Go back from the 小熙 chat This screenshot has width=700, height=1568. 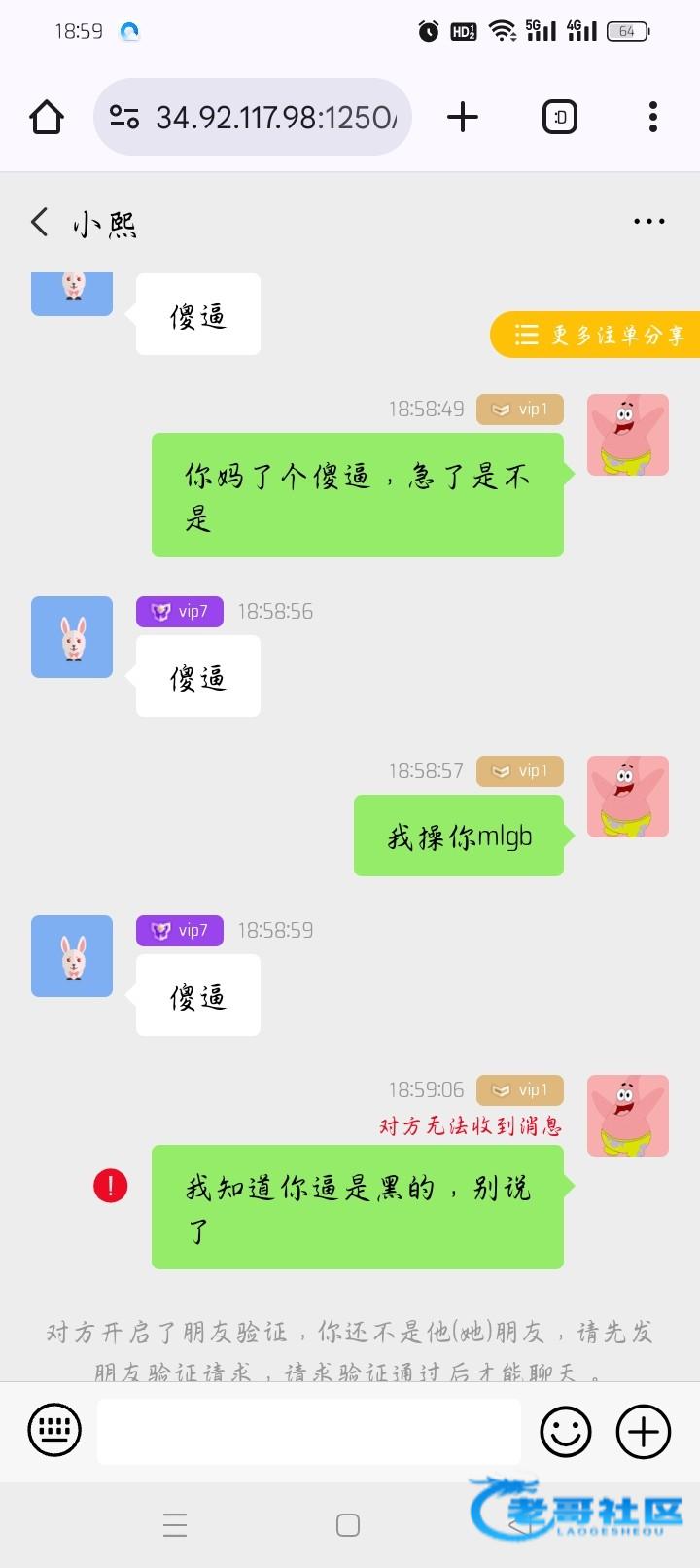39,222
